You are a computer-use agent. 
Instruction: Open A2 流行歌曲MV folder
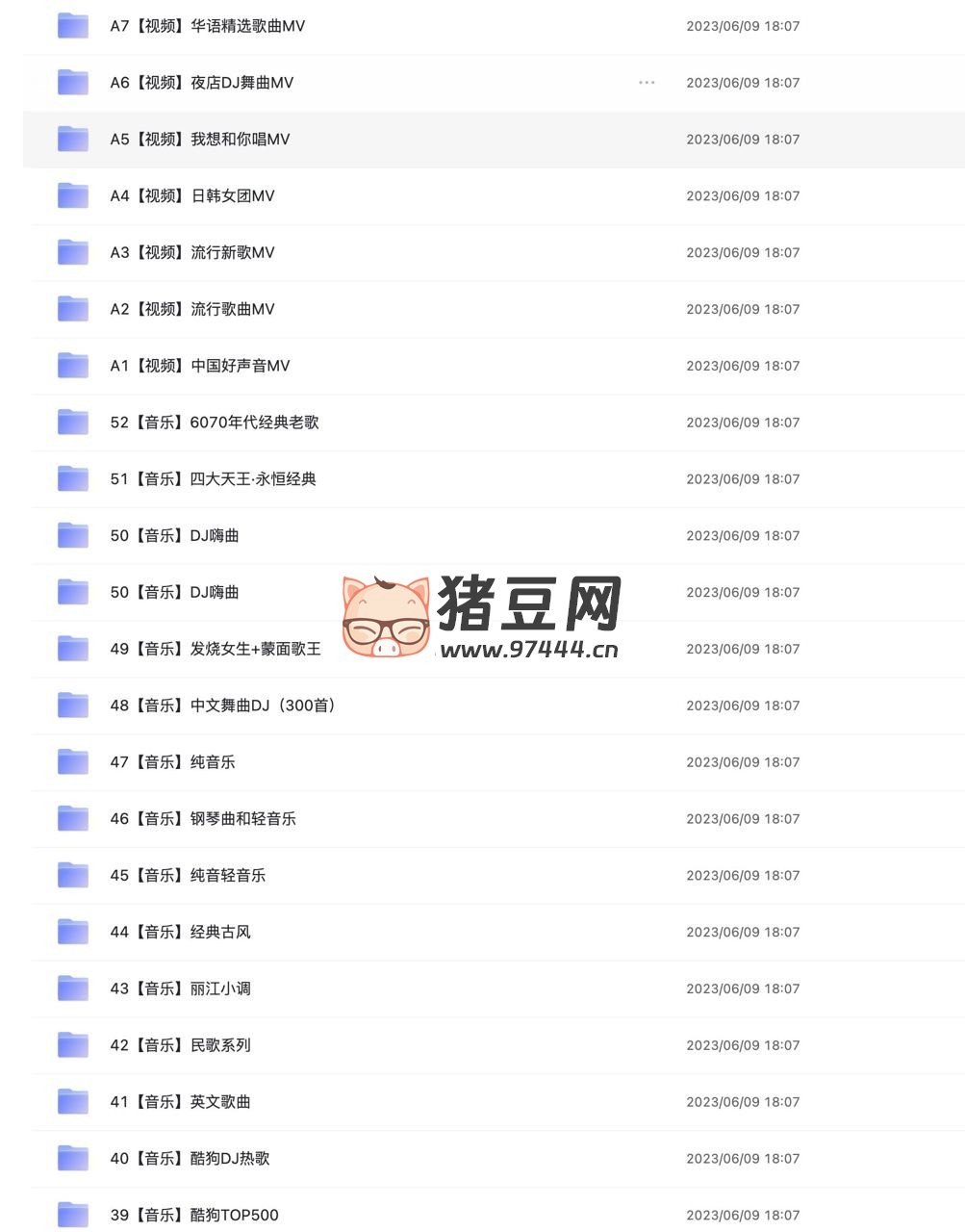[x=191, y=309]
